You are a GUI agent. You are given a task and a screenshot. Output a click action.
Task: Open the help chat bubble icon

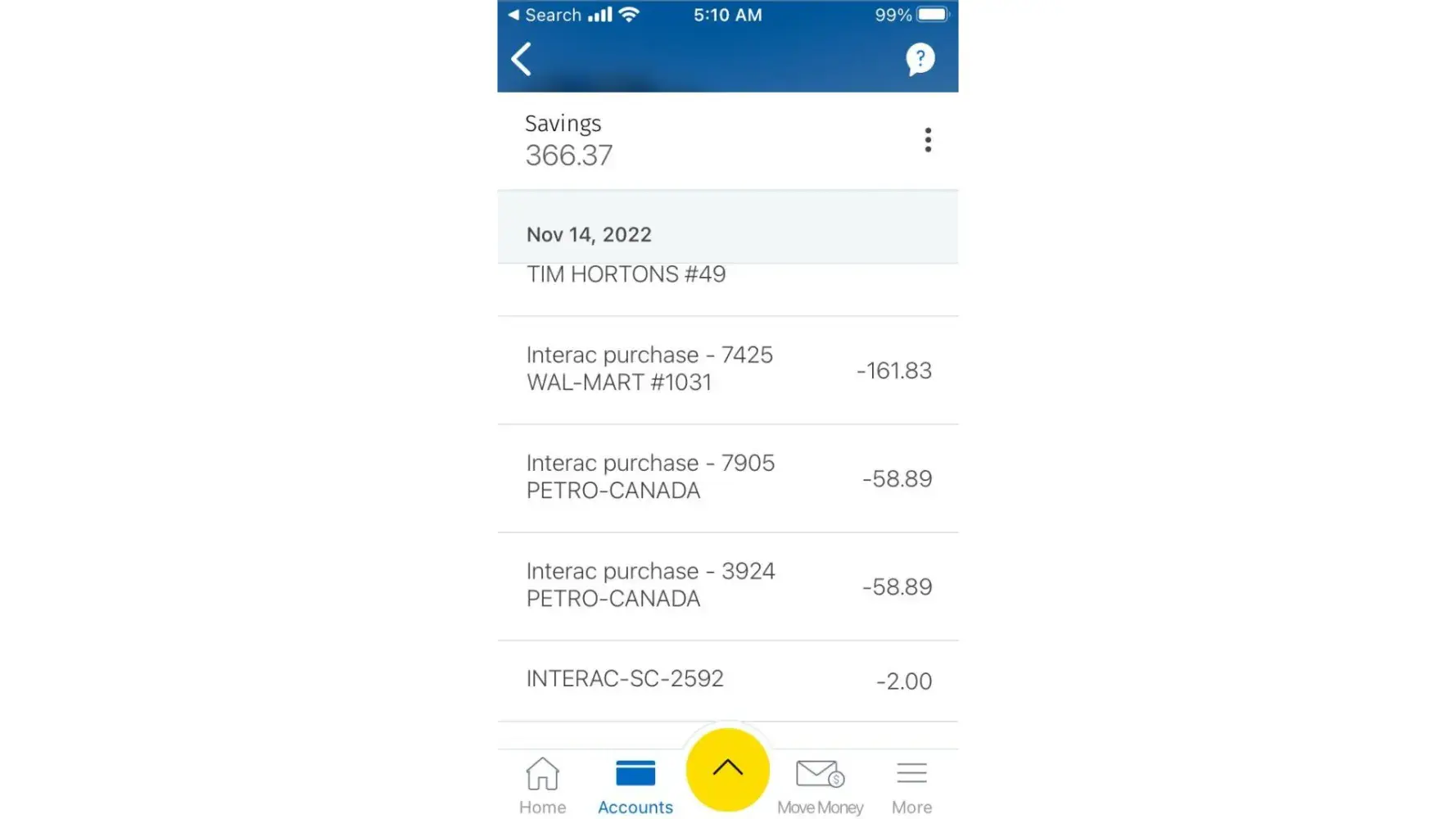[920, 59]
